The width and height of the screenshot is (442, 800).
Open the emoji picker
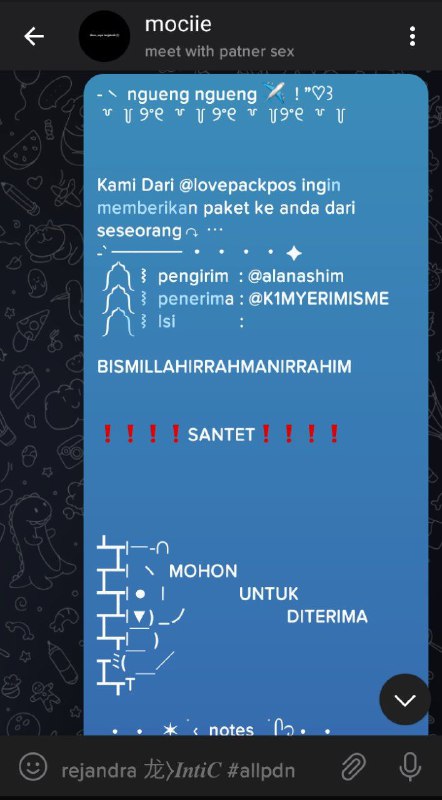coord(33,767)
